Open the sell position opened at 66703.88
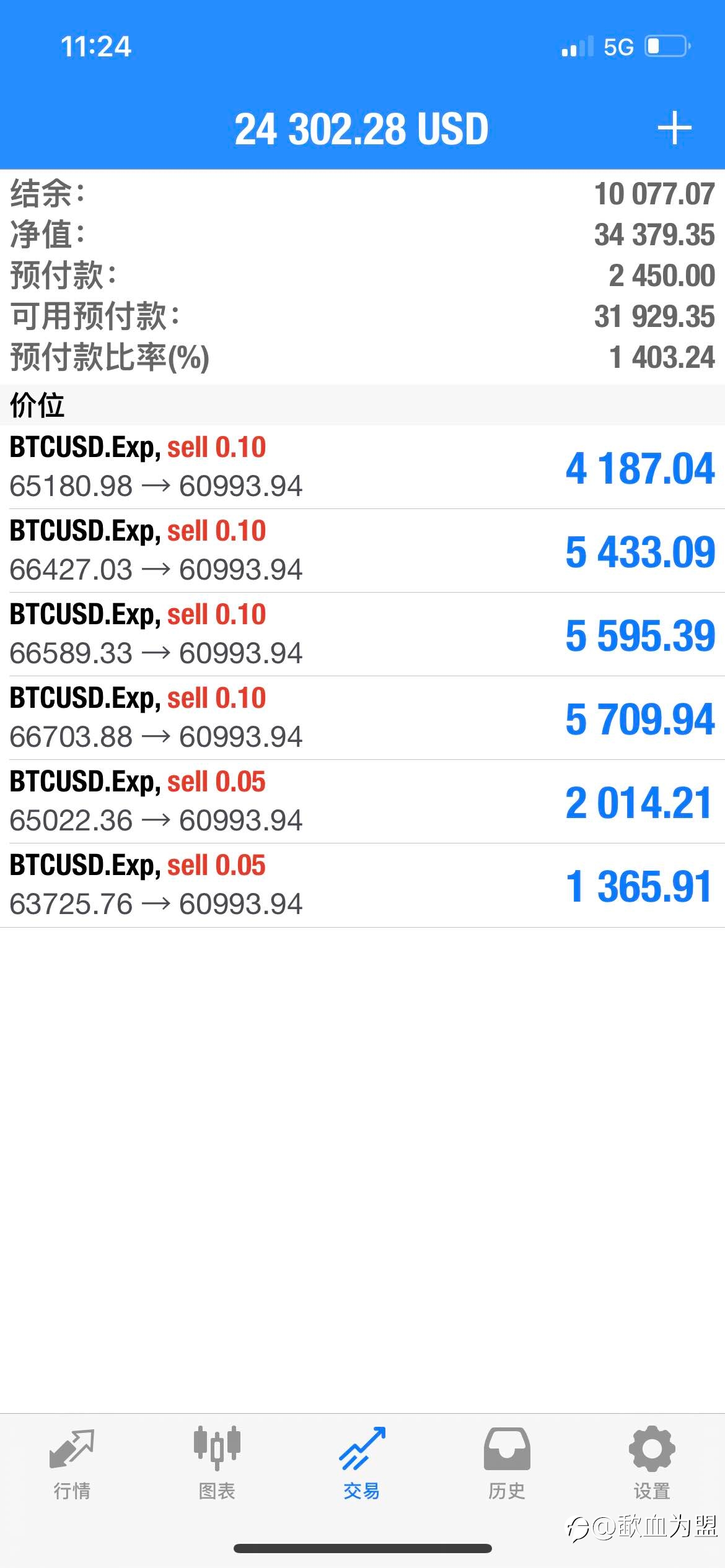Viewport: 725px width, 1568px height. click(x=362, y=718)
